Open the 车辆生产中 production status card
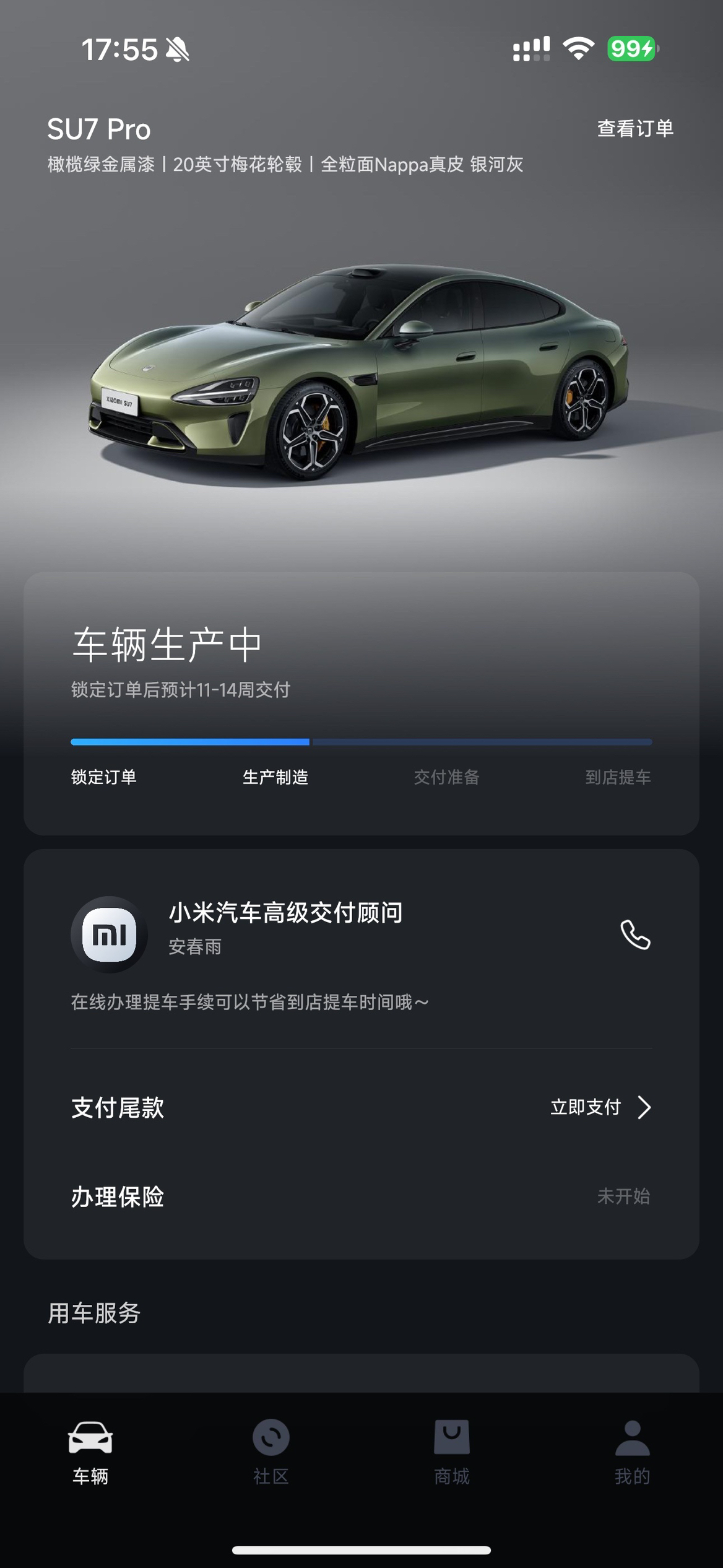Viewport: 723px width, 1568px height. point(361,703)
